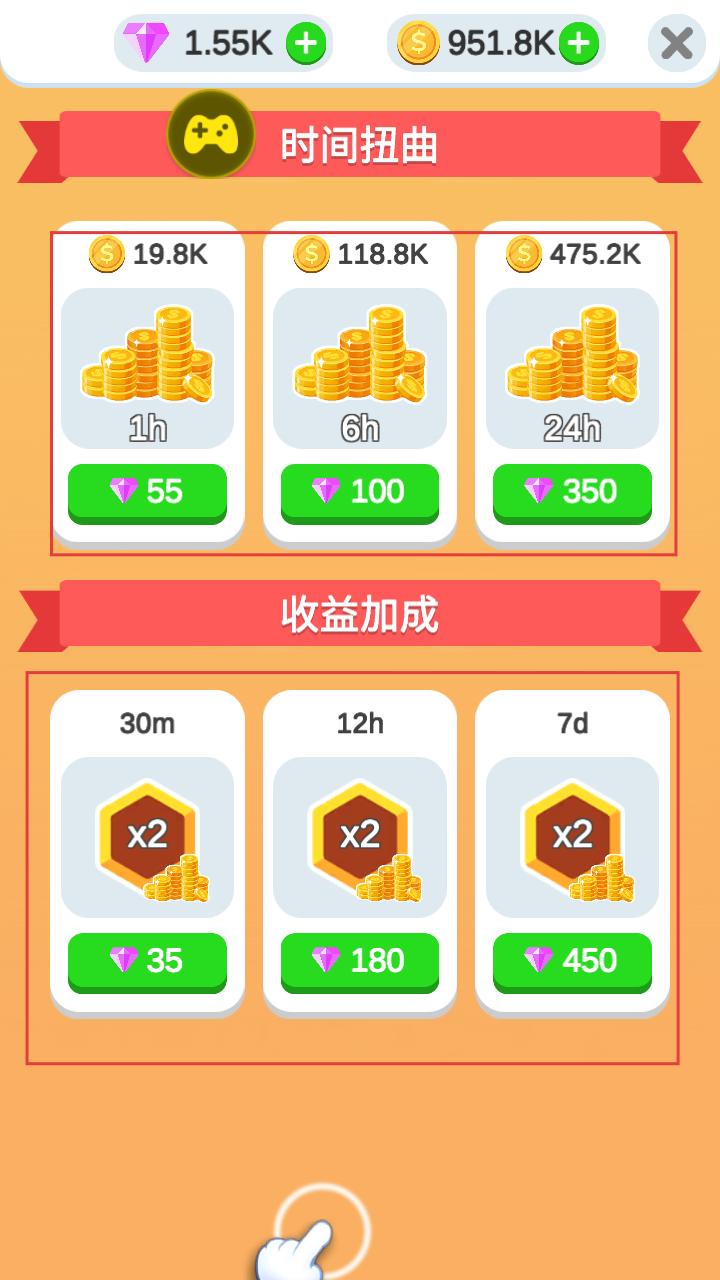Add more gems with the plus icon
This screenshot has height=1280, width=720.
306,44
